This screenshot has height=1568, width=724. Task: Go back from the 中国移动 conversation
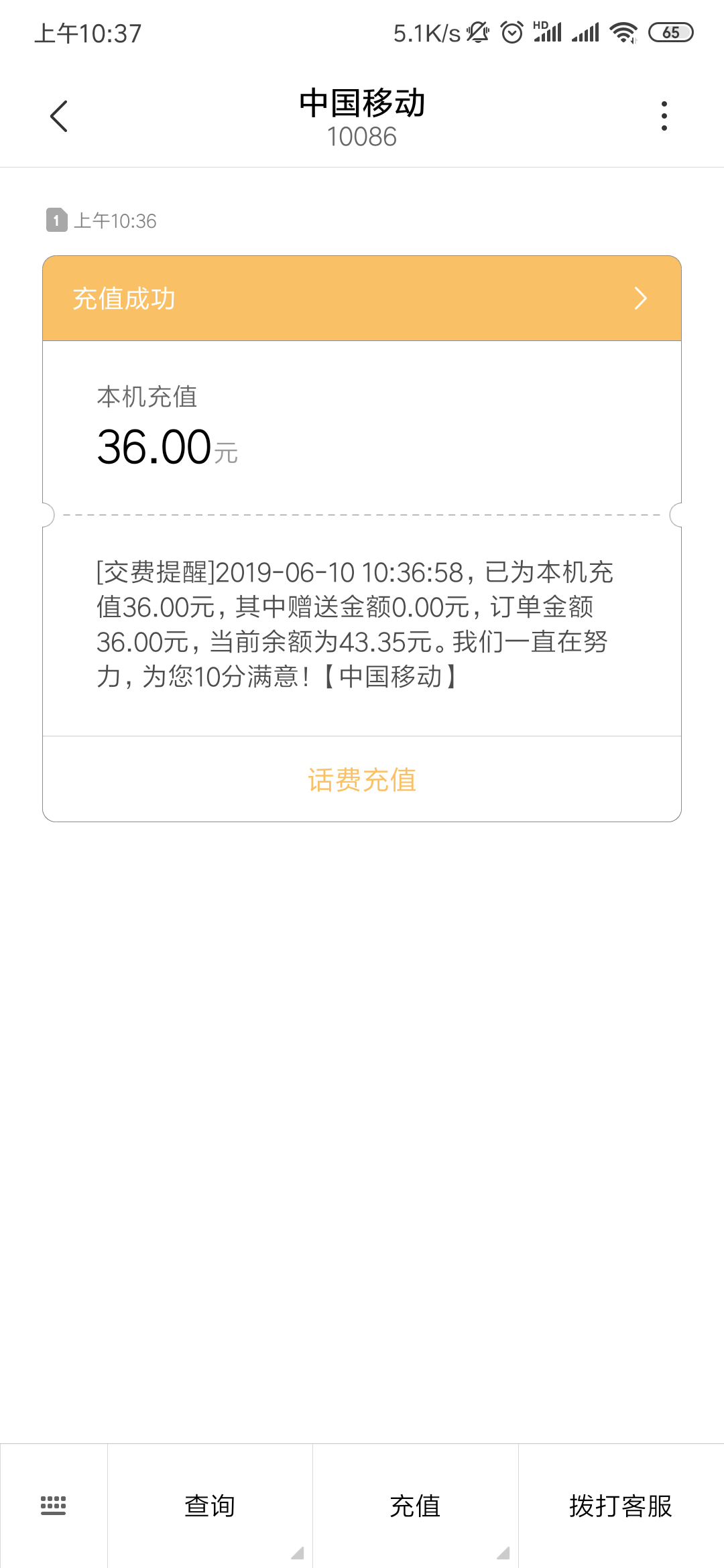pyautogui.click(x=59, y=117)
